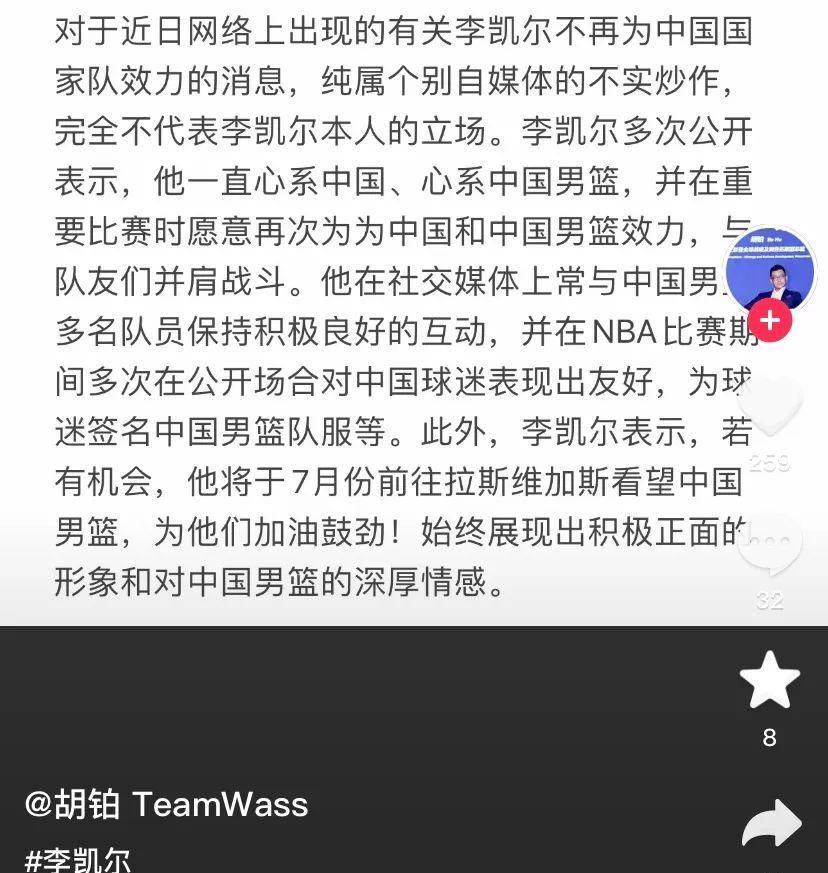828x873 pixels.
Task: Open the comments on this post
Action: tap(770, 545)
